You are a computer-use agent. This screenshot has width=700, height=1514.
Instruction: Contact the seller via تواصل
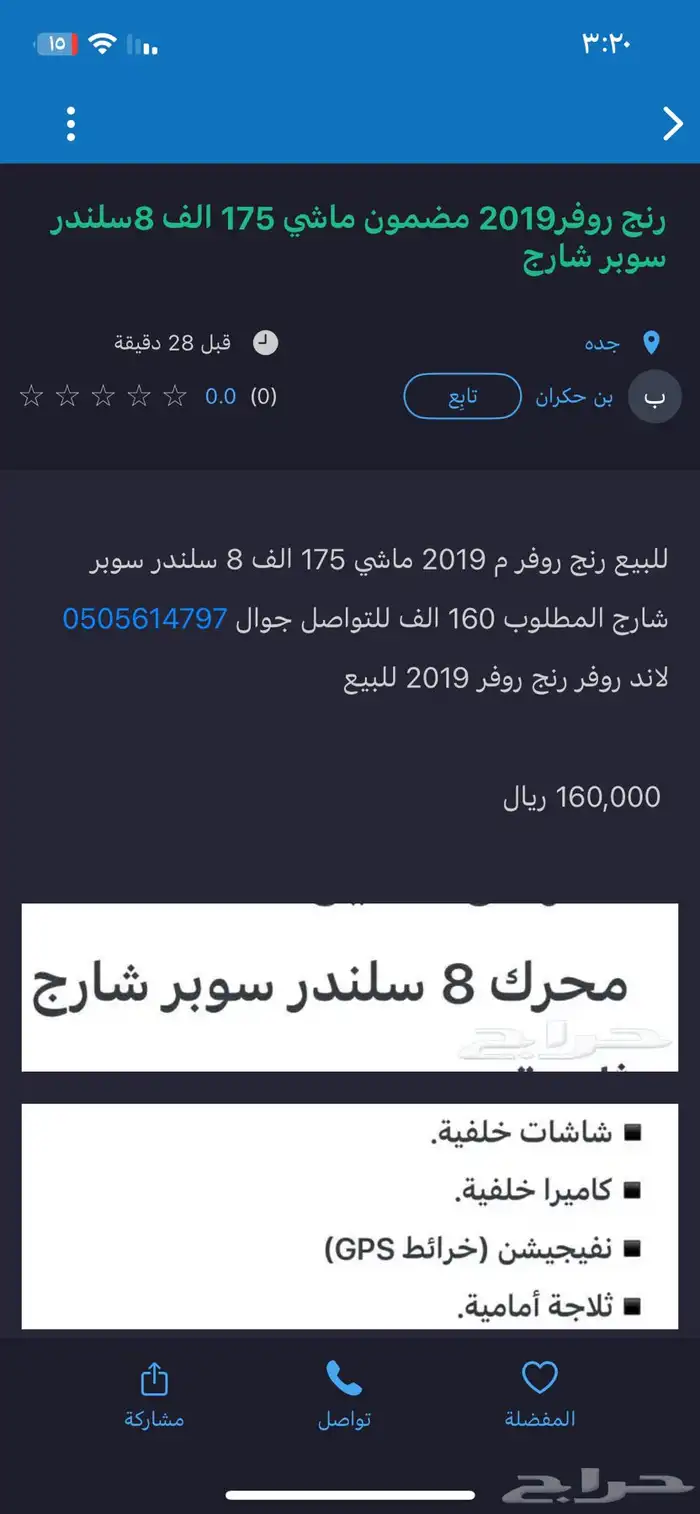(344, 1393)
